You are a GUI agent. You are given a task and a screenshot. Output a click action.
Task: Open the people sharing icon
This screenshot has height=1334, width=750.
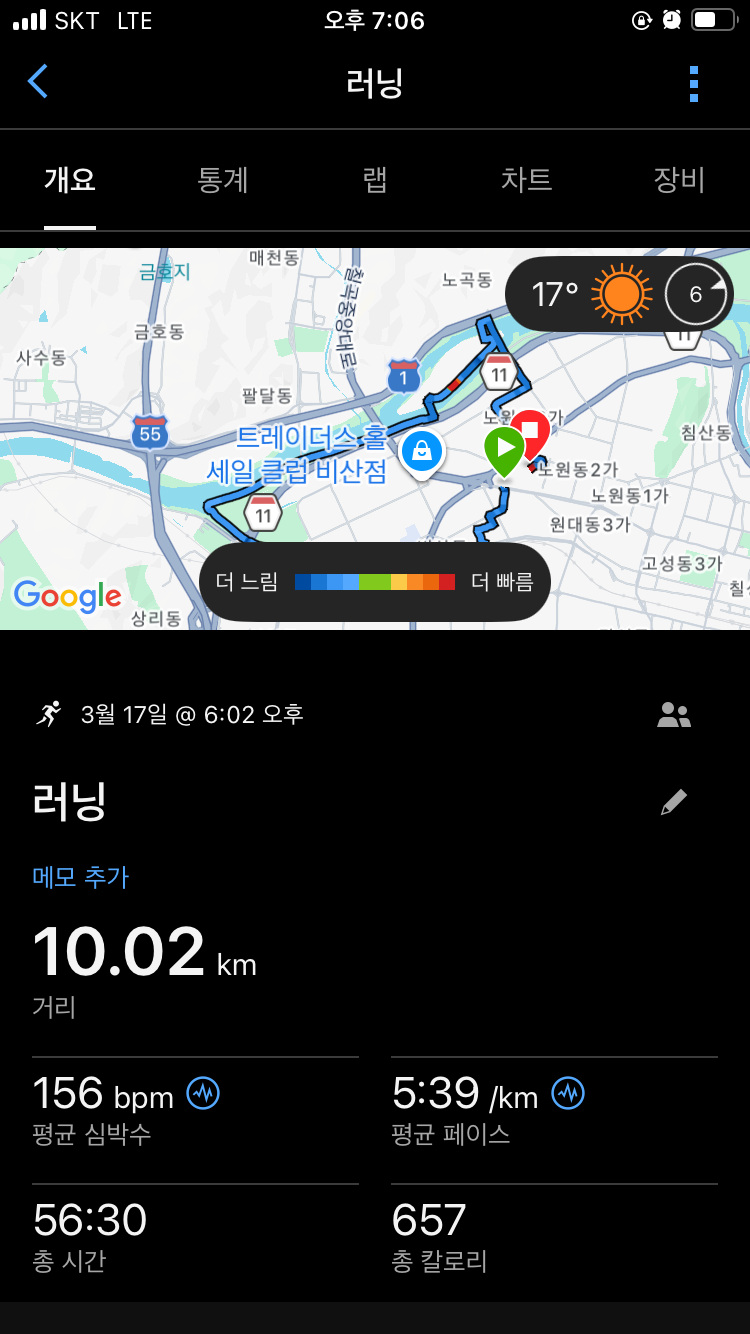coord(674,715)
